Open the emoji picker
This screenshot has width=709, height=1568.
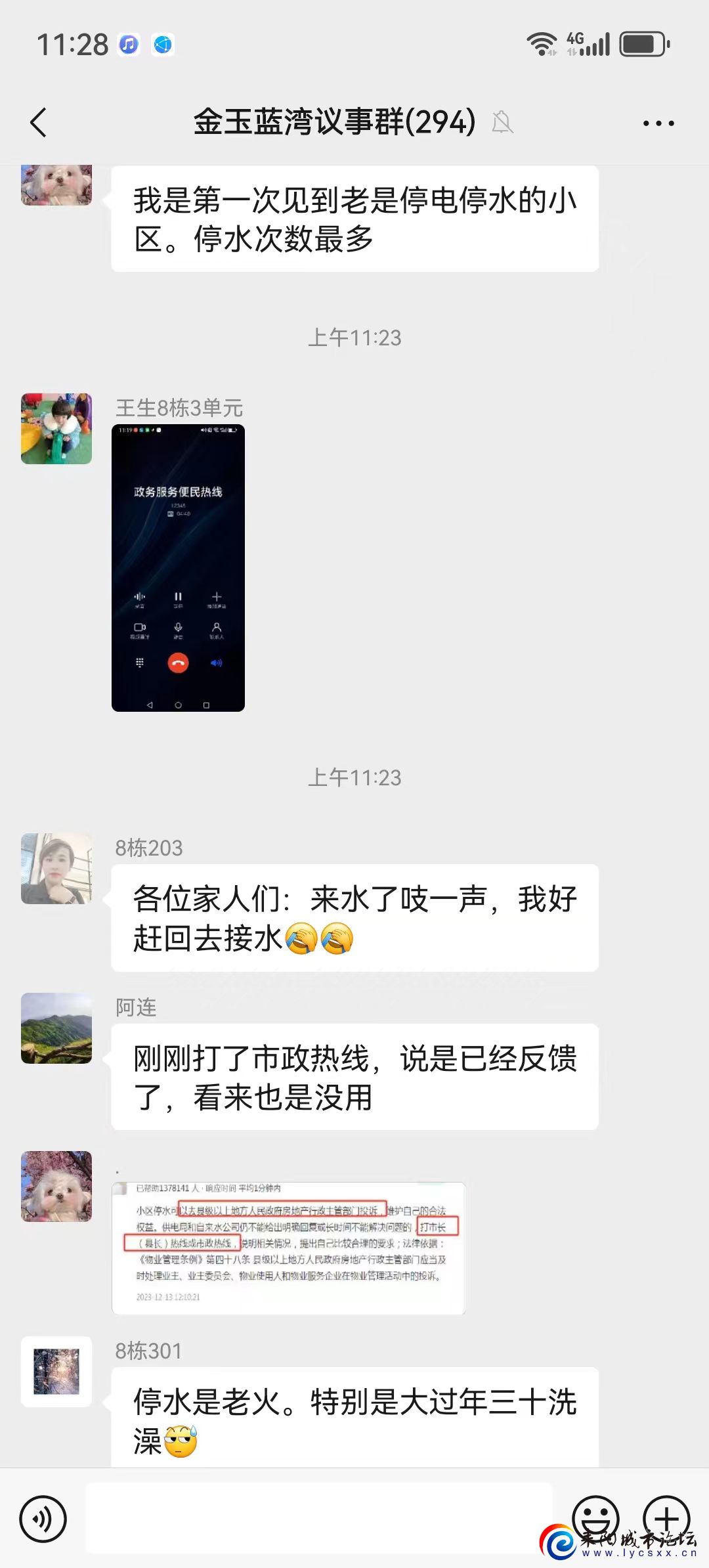pos(595,1517)
